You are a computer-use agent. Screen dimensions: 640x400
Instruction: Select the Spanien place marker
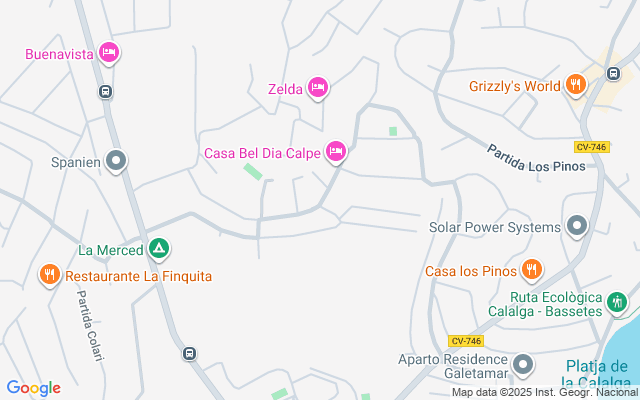(117, 160)
